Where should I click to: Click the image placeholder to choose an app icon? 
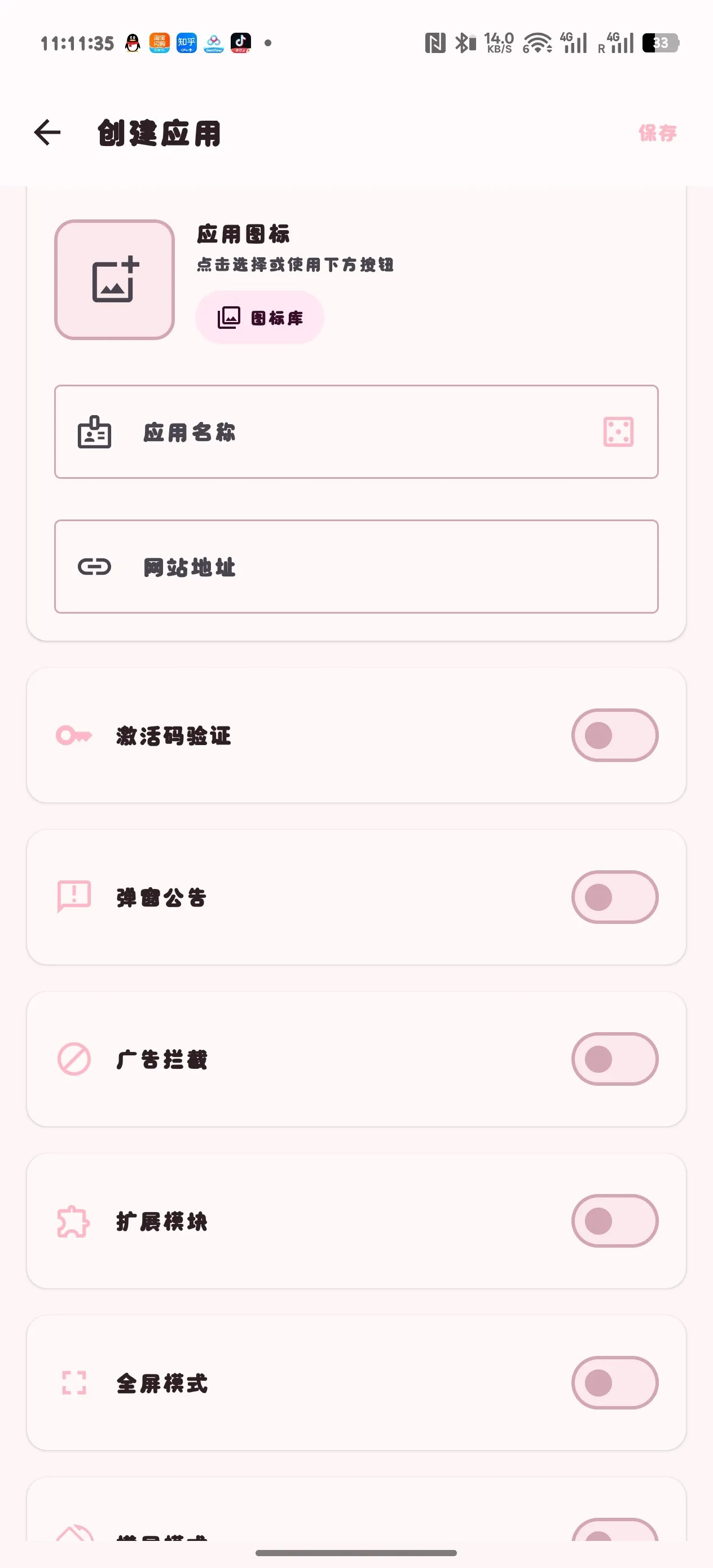[x=115, y=280]
